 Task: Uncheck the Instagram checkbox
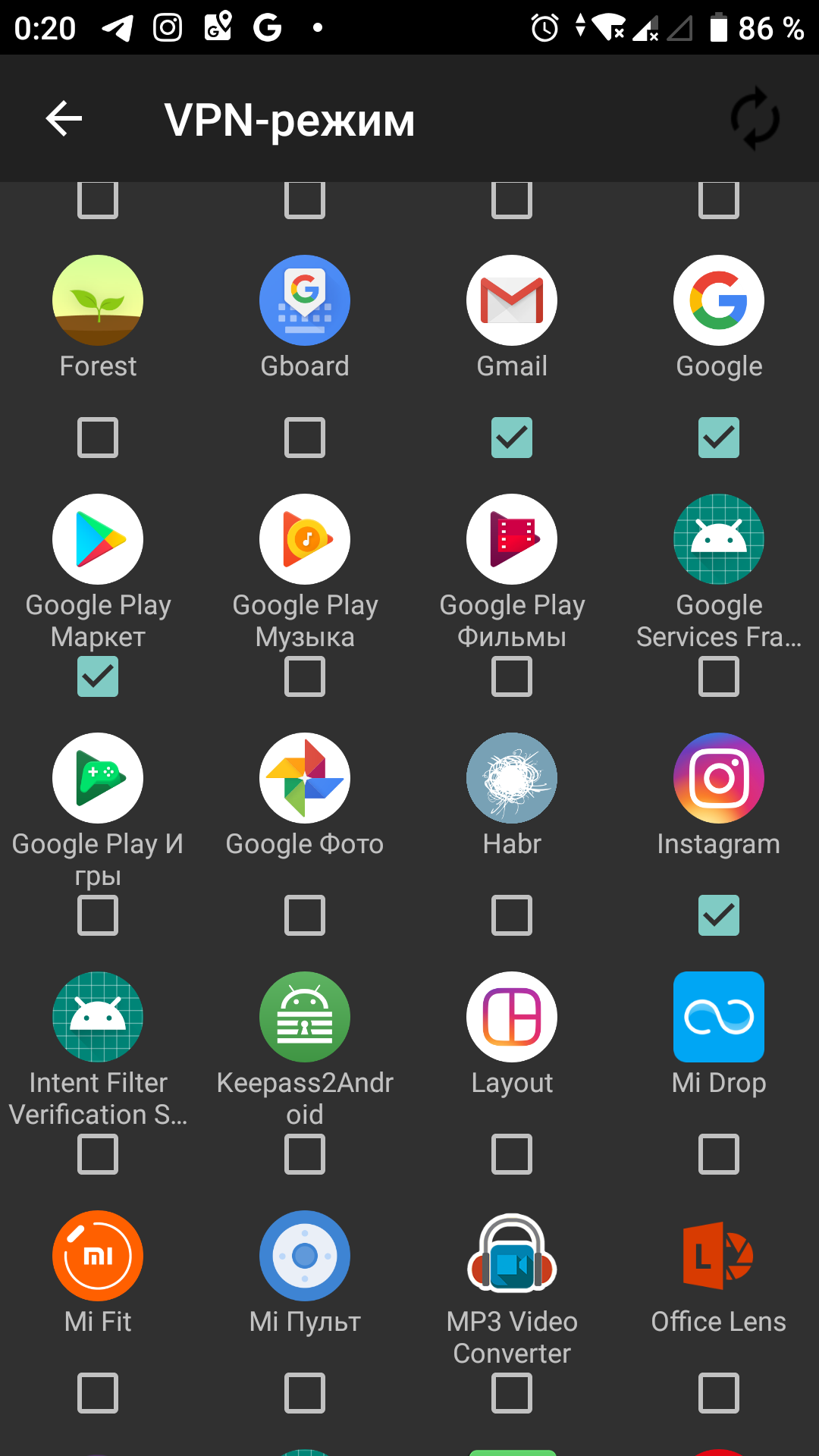coord(719,915)
